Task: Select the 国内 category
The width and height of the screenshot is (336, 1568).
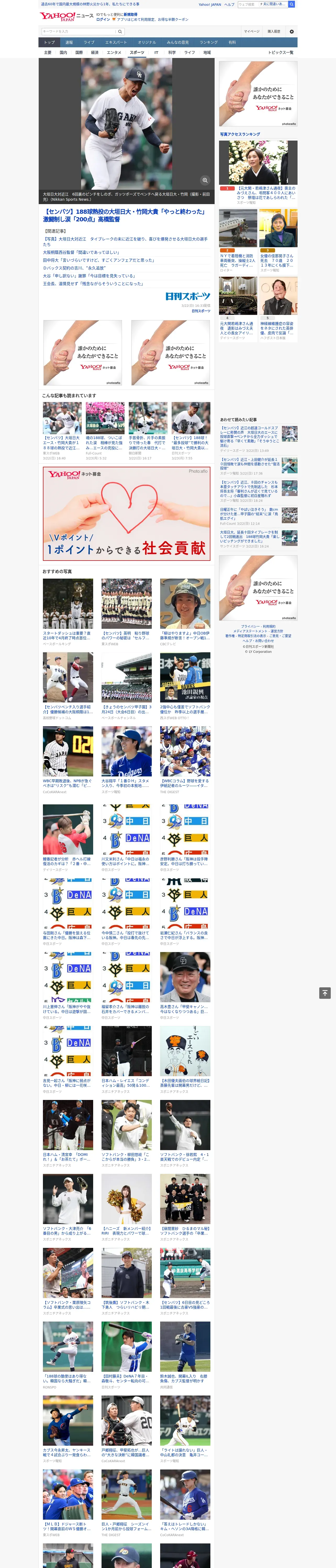Action: pyautogui.click(x=63, y=52)
